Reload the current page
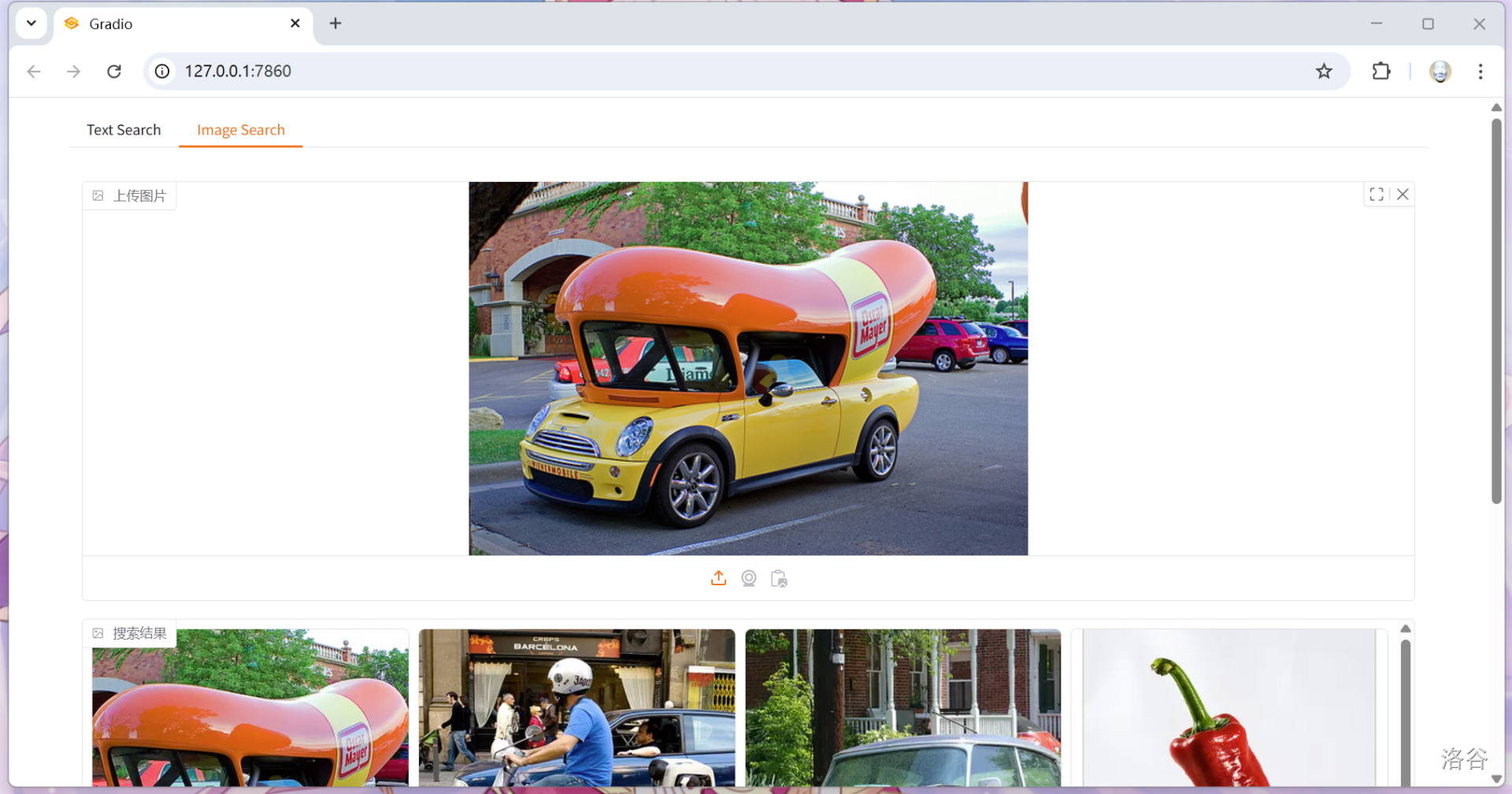 (114, 72)
